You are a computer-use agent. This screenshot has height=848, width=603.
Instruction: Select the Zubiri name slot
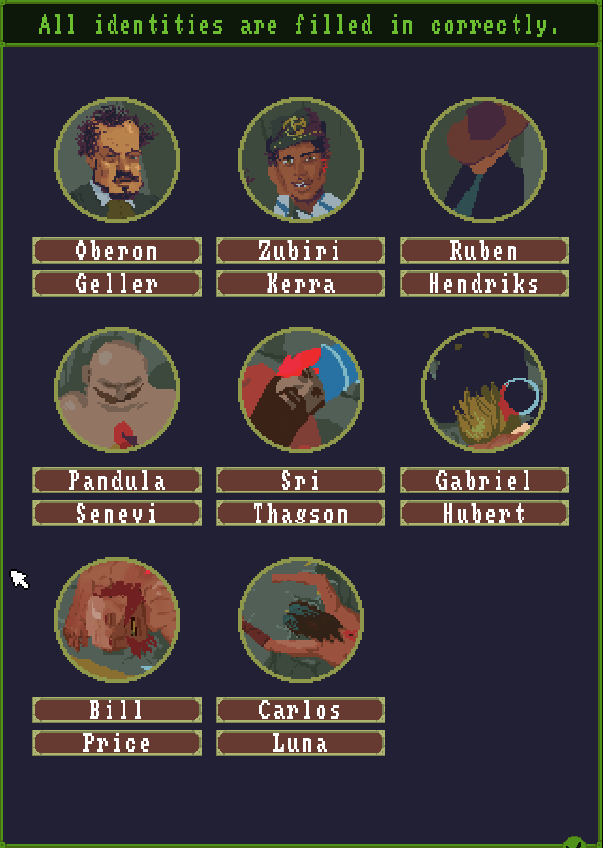(x=300, y=250)
